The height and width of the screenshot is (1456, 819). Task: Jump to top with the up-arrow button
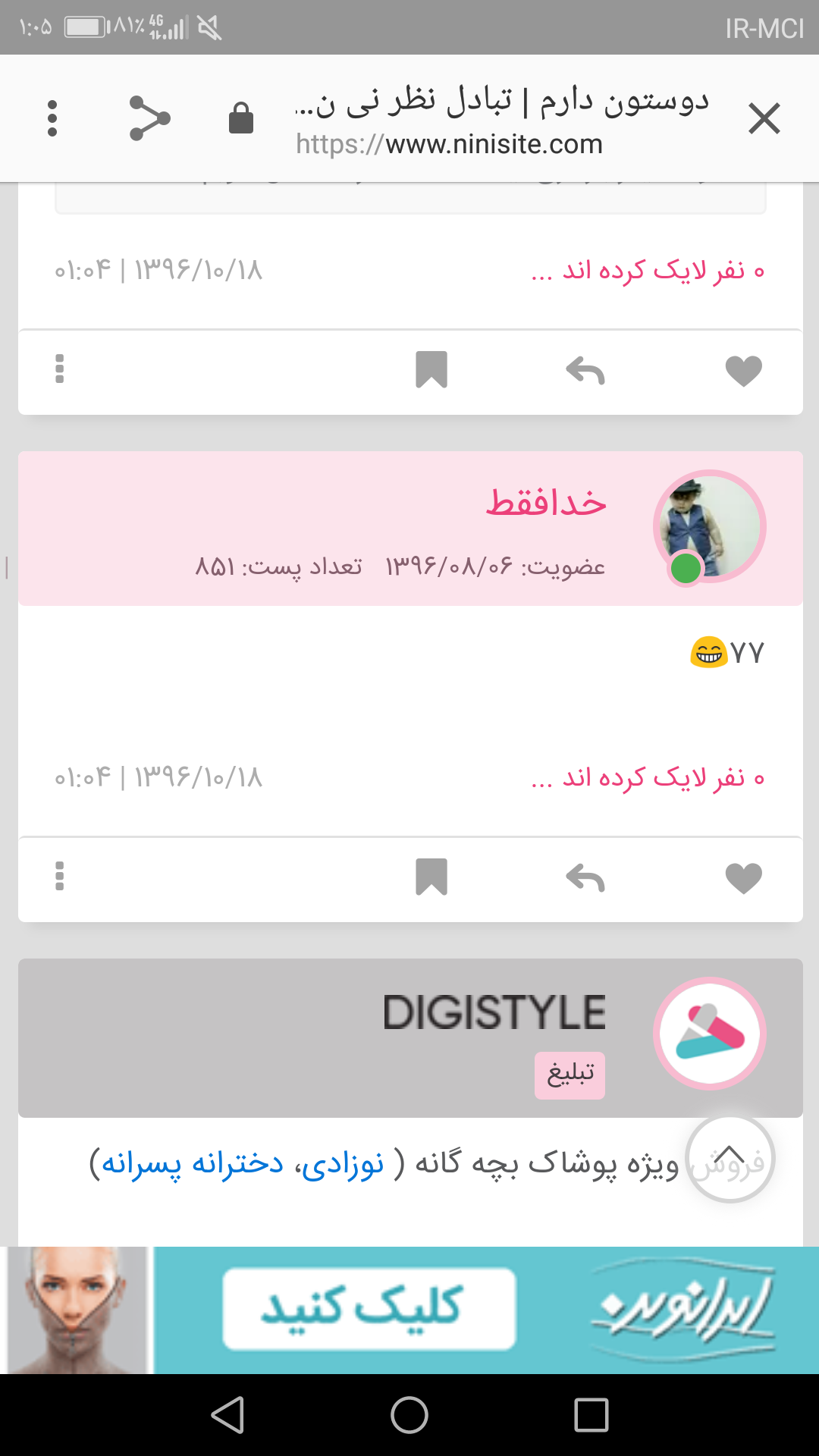click(x=730, y=1159)
